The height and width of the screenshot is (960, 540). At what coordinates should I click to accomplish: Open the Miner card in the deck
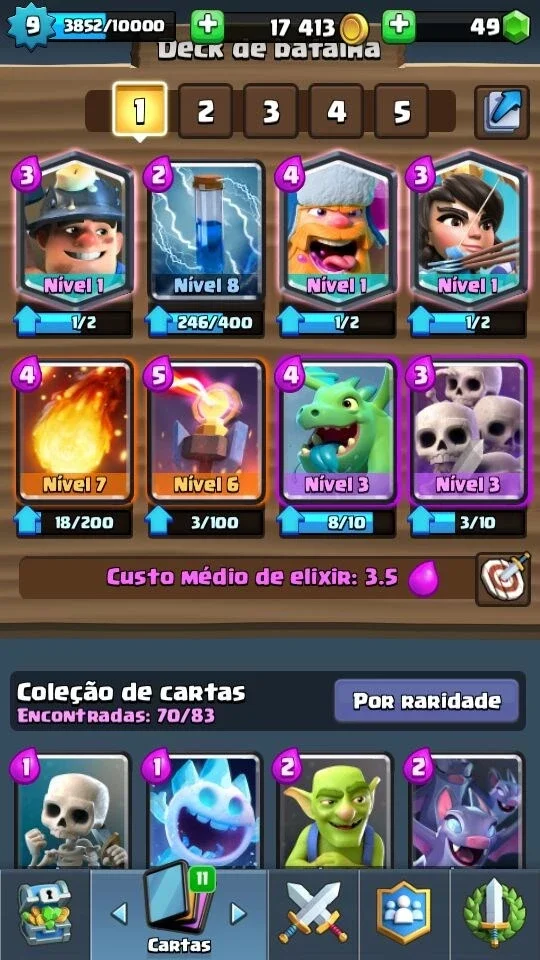point(74,230)
